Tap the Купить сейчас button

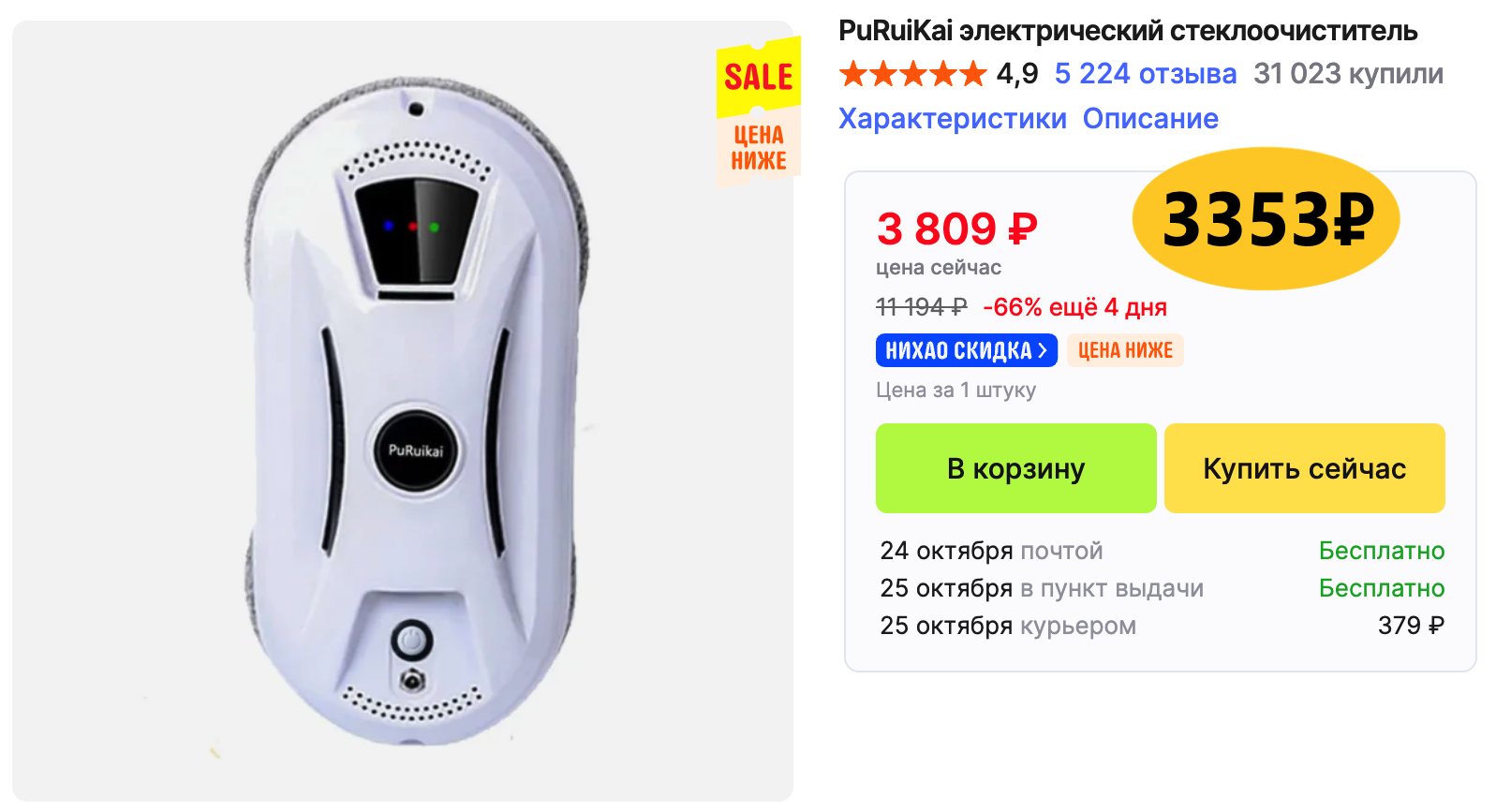click(1304, 468)
